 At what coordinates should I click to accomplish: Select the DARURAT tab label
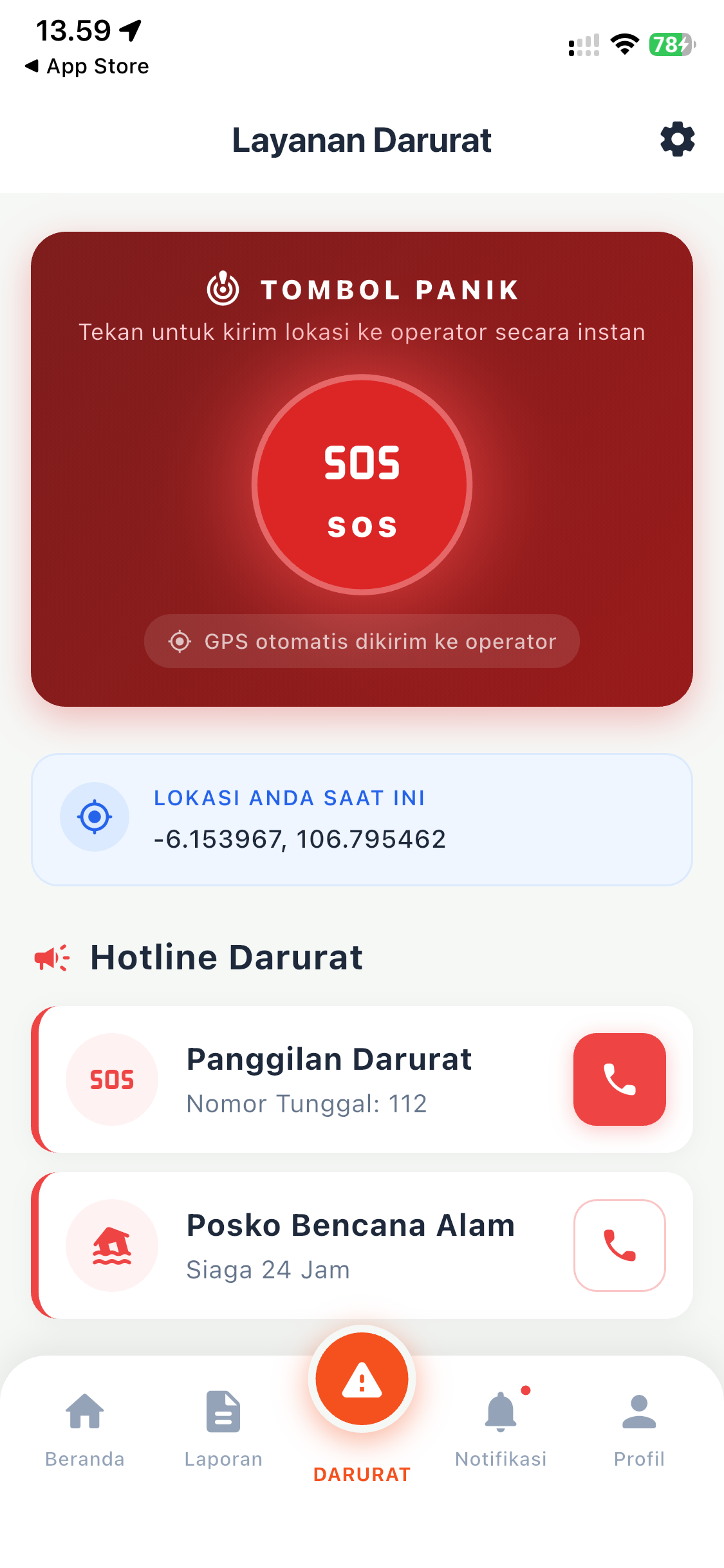pos(362,1473)
